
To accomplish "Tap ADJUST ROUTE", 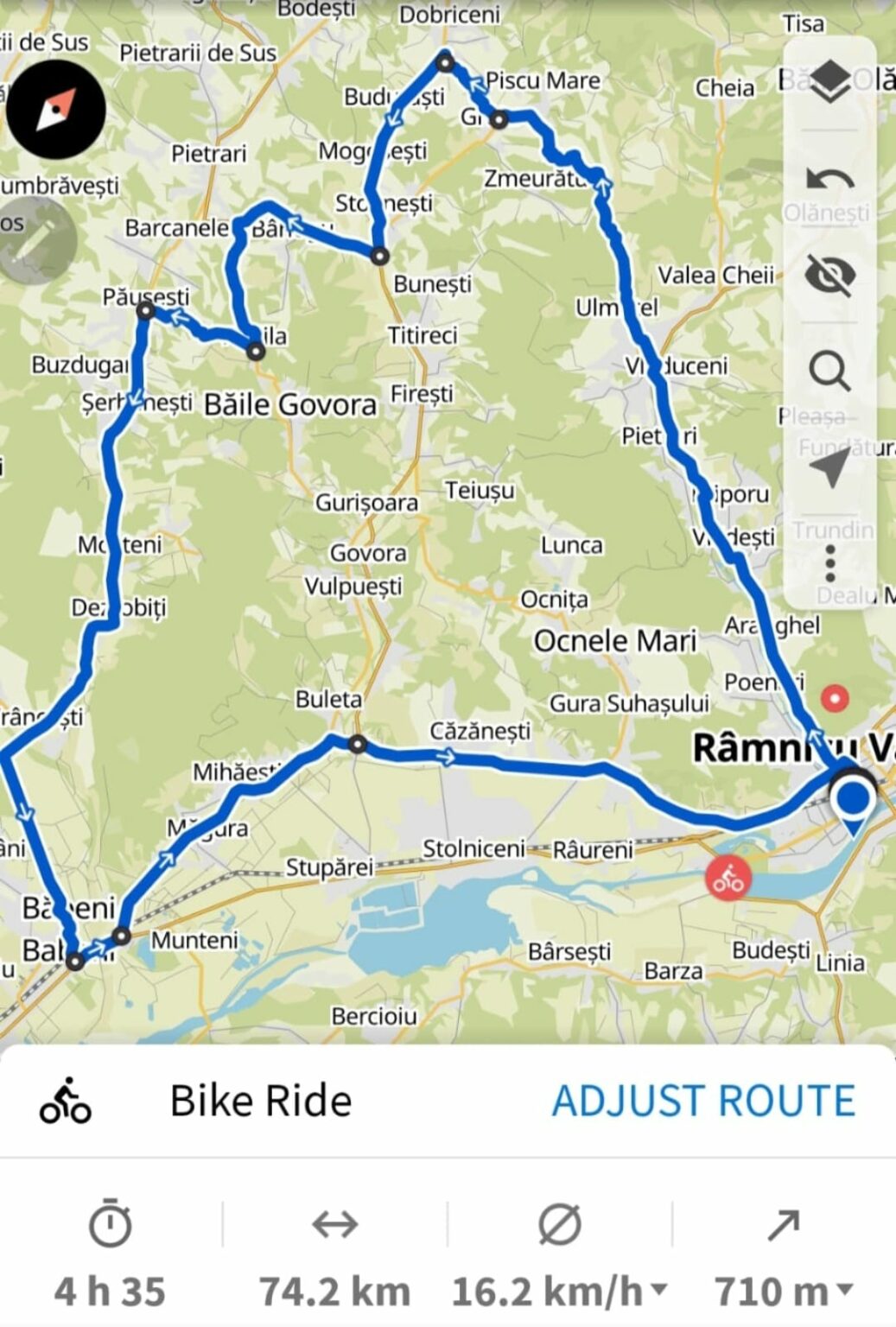I will pyautogui.click(x=703, y=1101).
